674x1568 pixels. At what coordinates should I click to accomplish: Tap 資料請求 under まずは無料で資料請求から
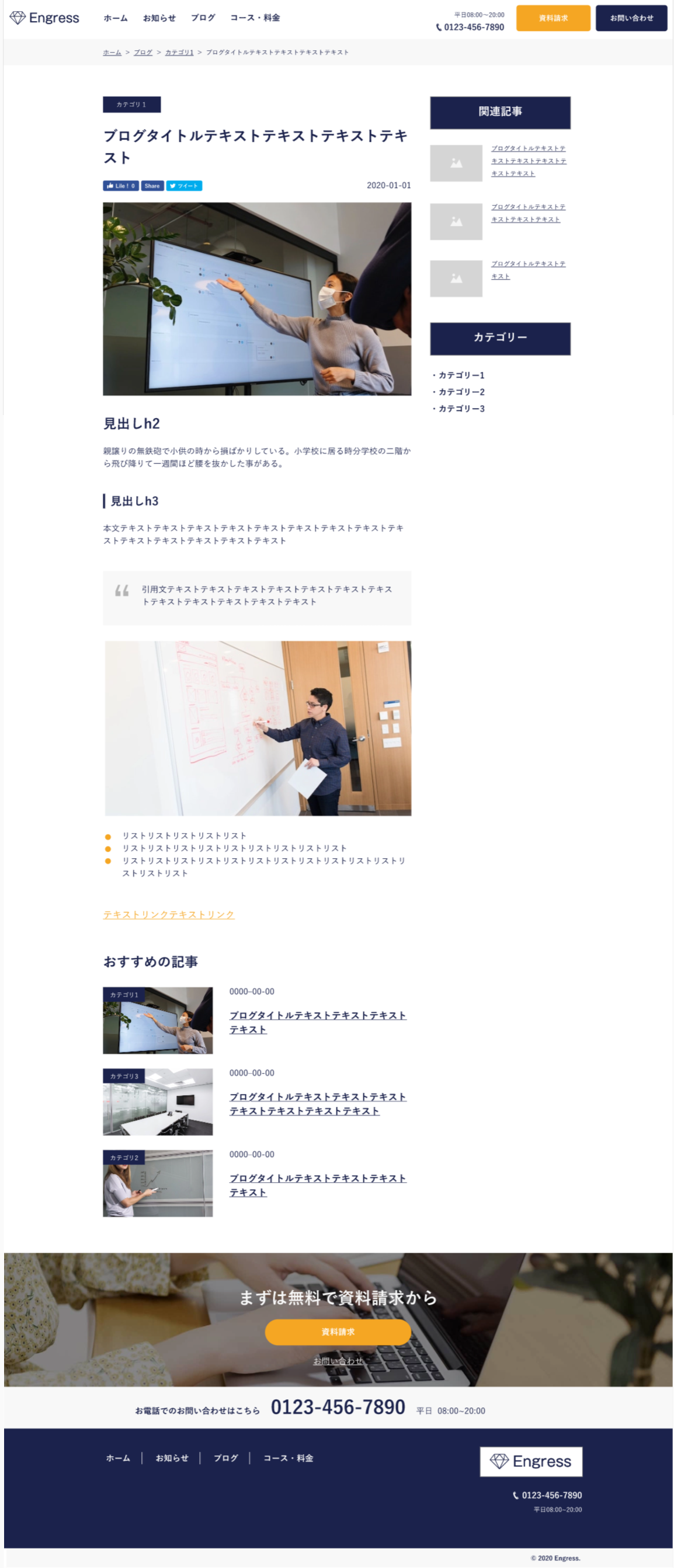(338, 1331)
